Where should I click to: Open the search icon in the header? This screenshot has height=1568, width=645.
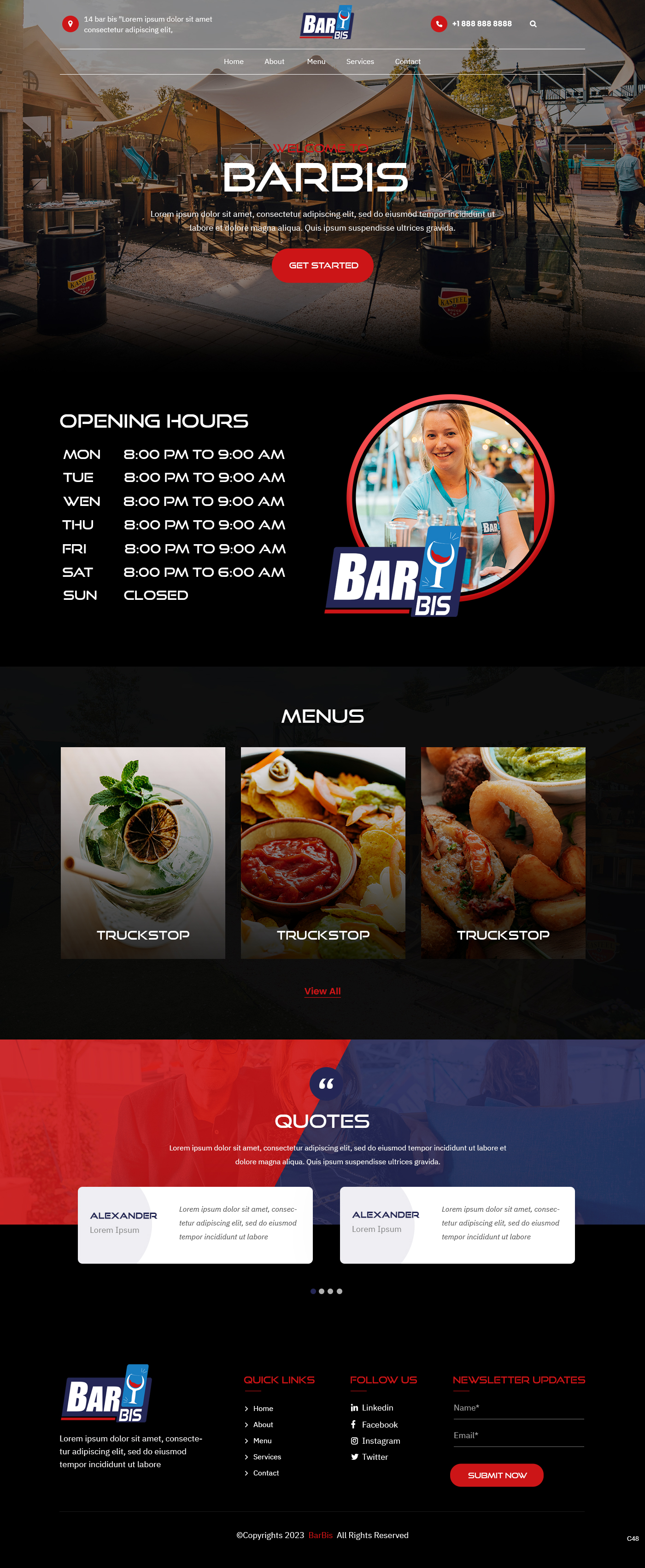pos(533,24)
